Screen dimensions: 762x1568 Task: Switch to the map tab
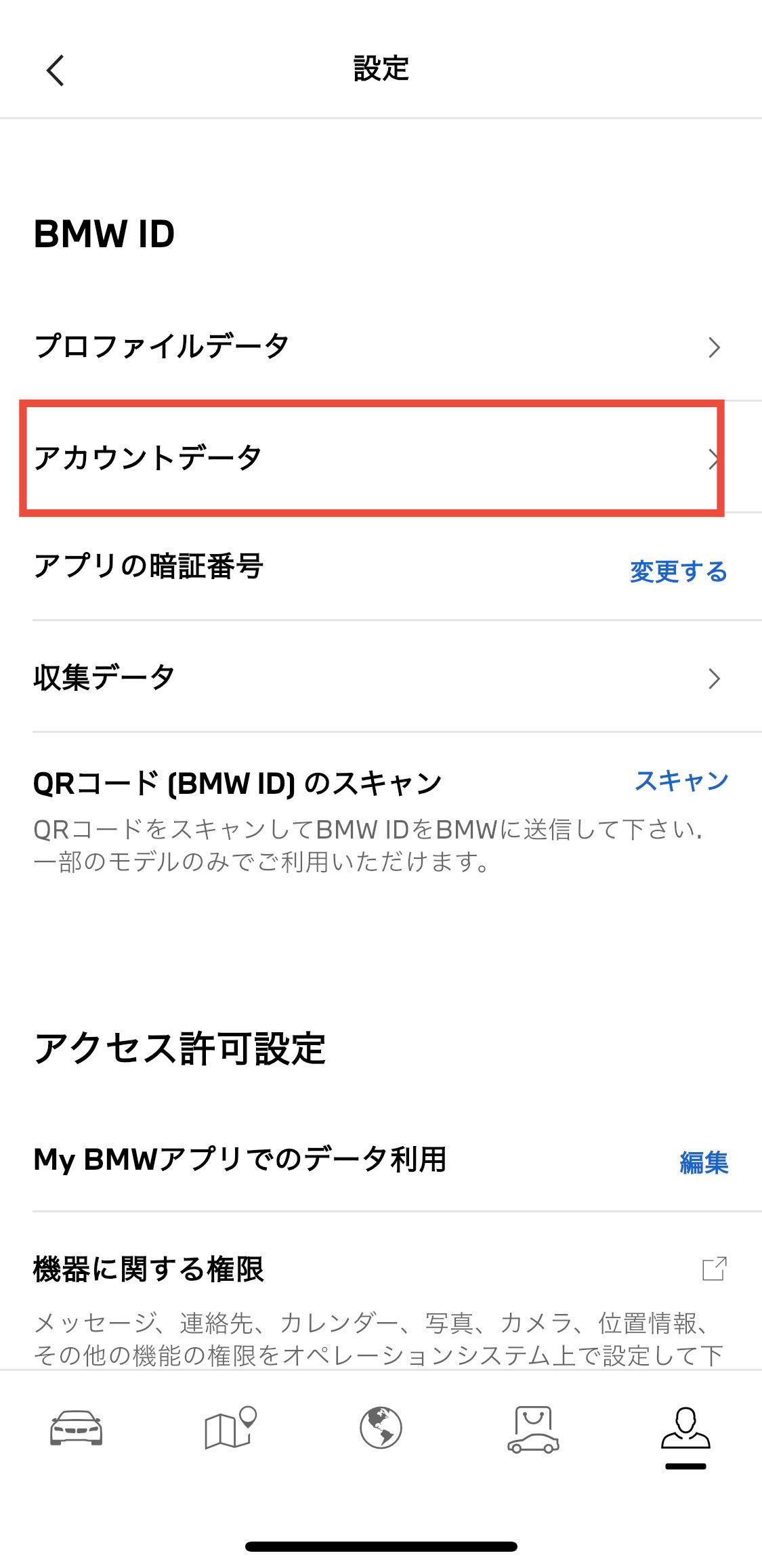click(x=230, y=1428)
